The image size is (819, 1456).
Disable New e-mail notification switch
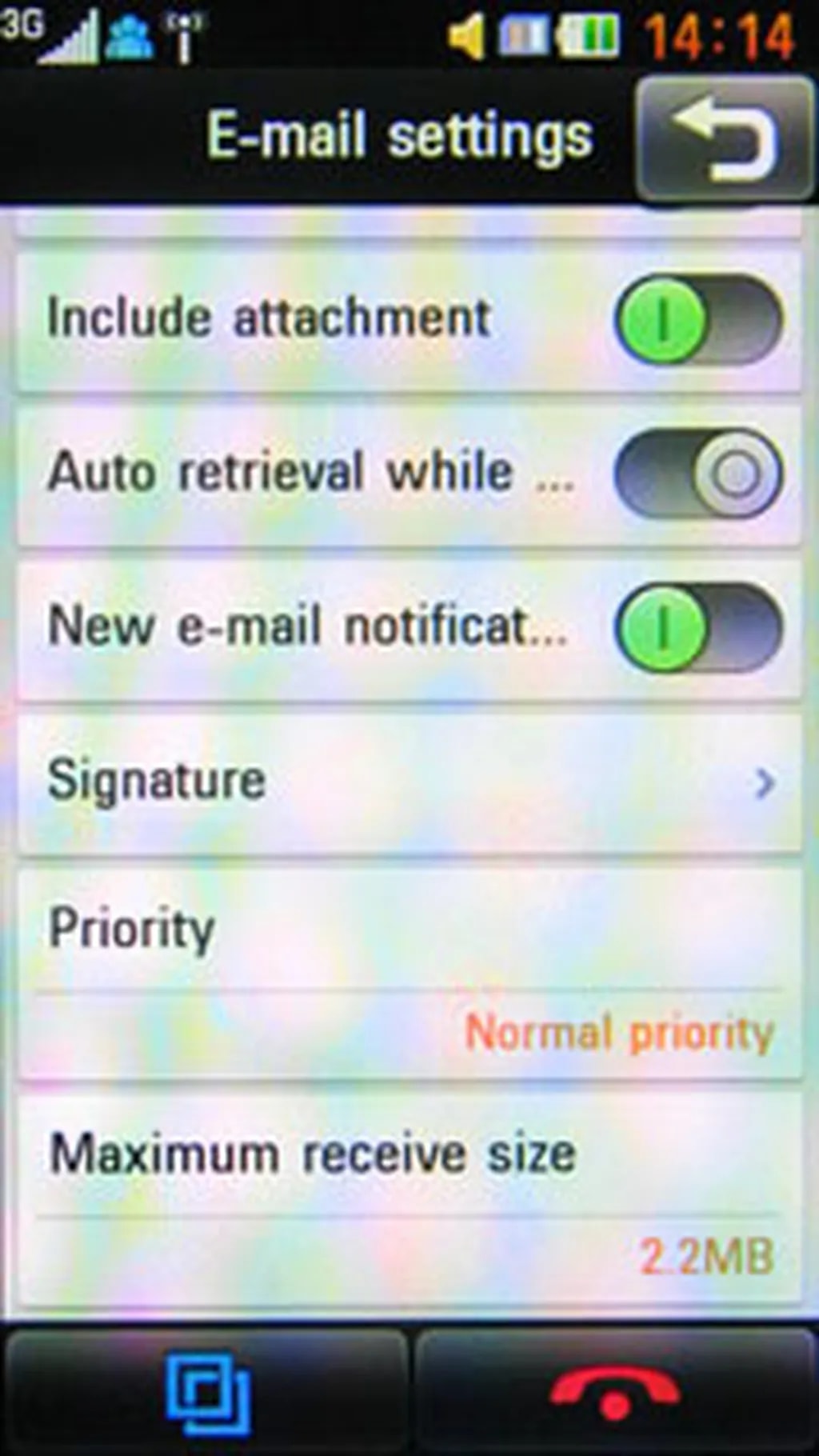(x=697, y=627)
